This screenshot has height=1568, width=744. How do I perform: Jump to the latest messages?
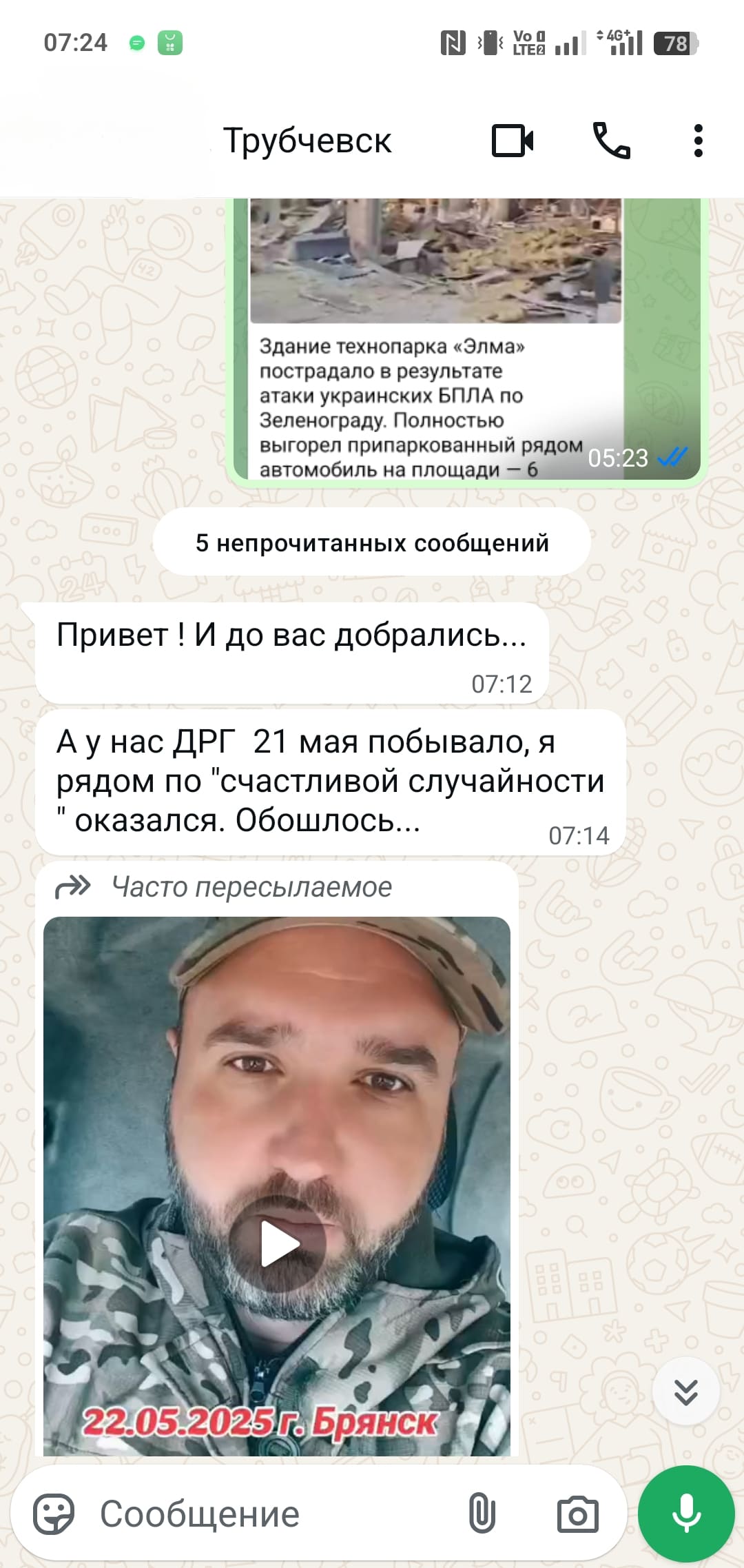(685, 1392)
